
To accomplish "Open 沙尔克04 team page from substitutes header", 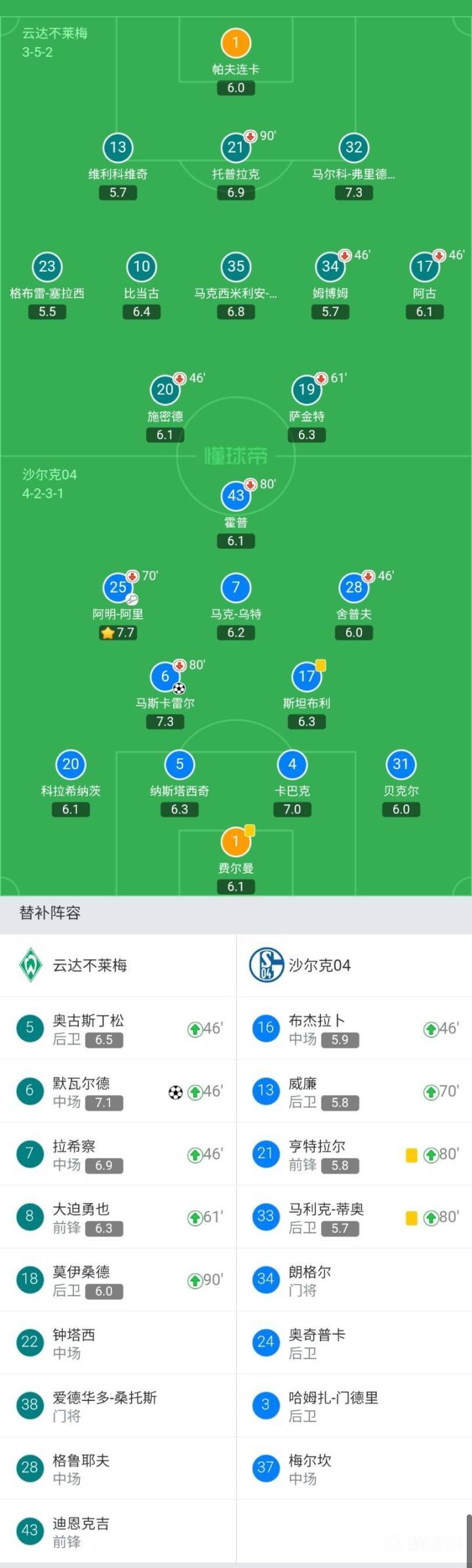I will coord(319,965).
